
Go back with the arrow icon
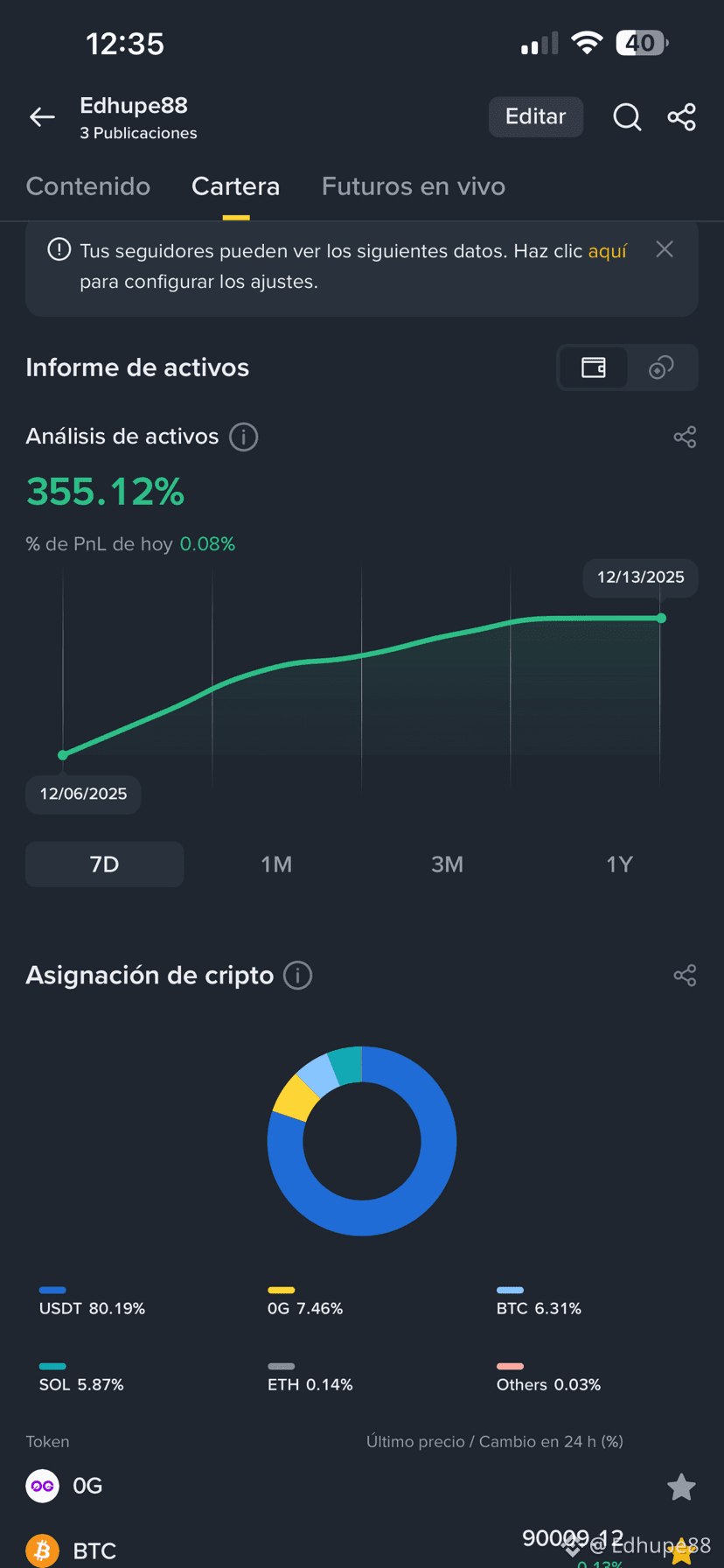42,116
